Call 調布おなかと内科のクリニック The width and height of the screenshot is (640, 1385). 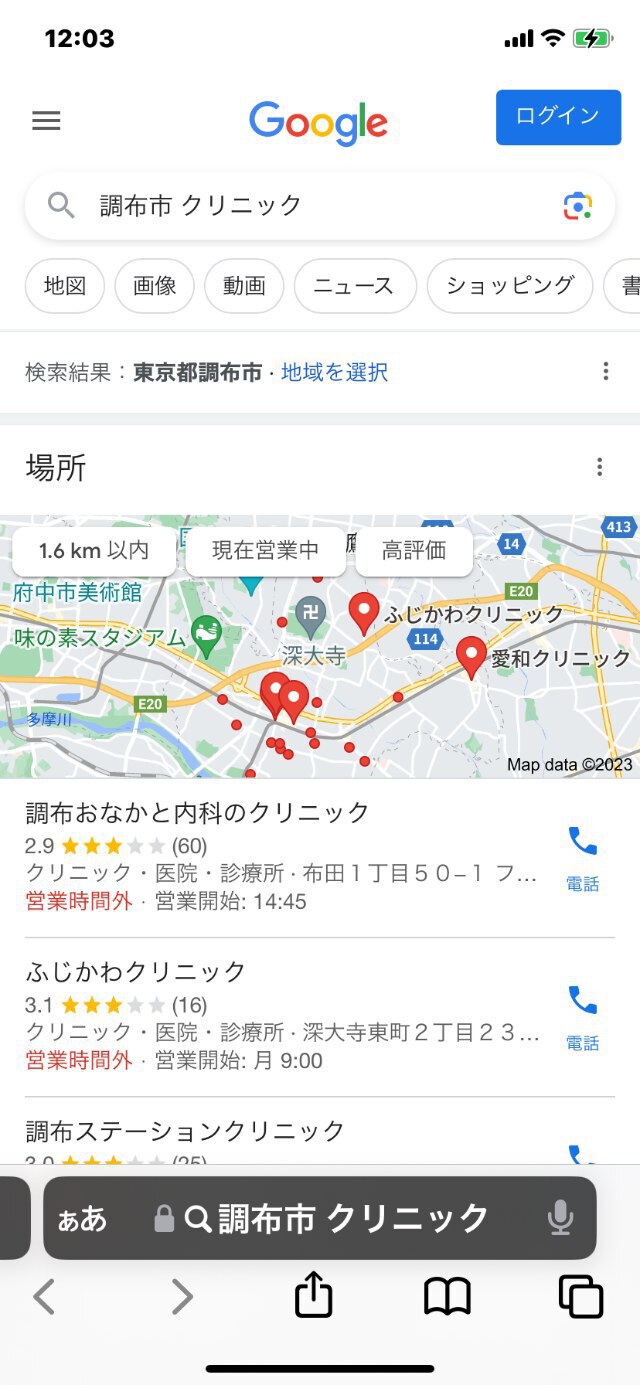[x=582, y=856]
